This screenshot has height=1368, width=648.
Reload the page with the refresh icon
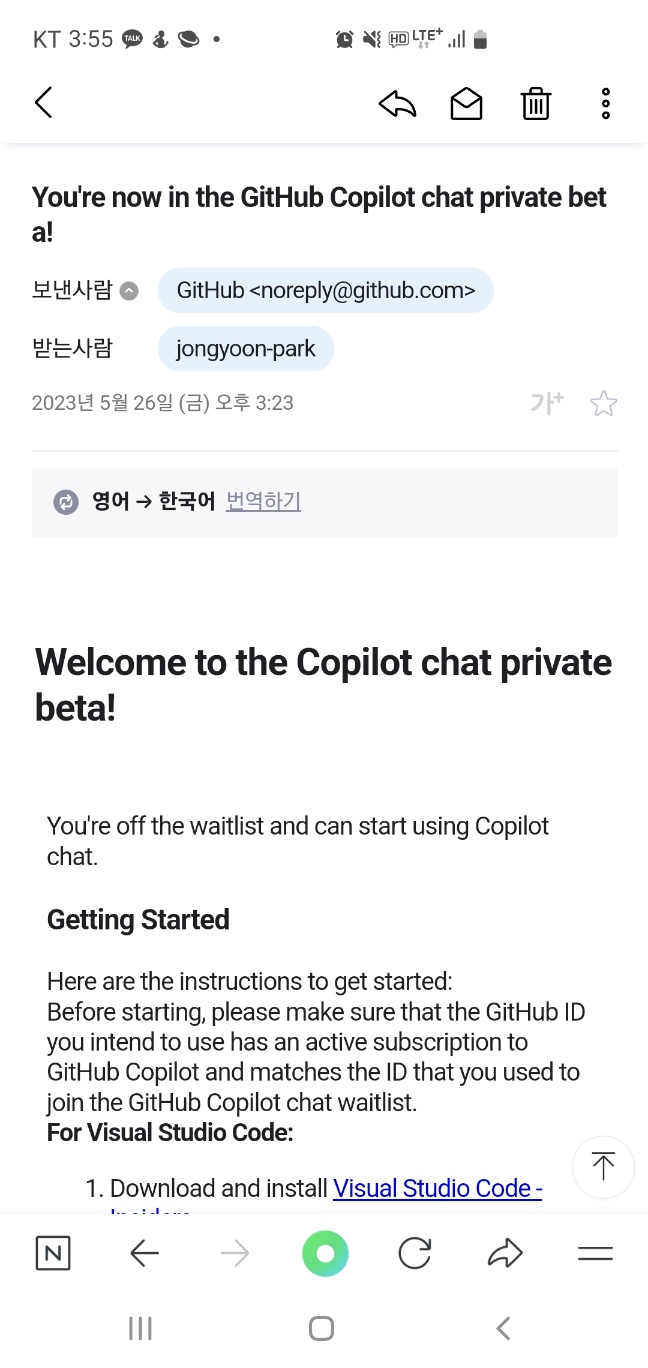coord(414,1253)
